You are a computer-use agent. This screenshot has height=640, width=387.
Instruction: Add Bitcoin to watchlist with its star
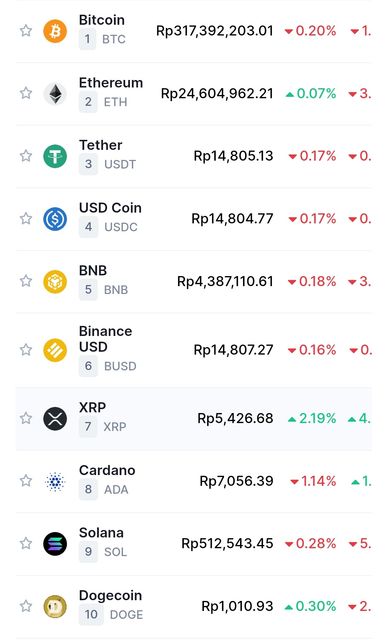[26, 31]
